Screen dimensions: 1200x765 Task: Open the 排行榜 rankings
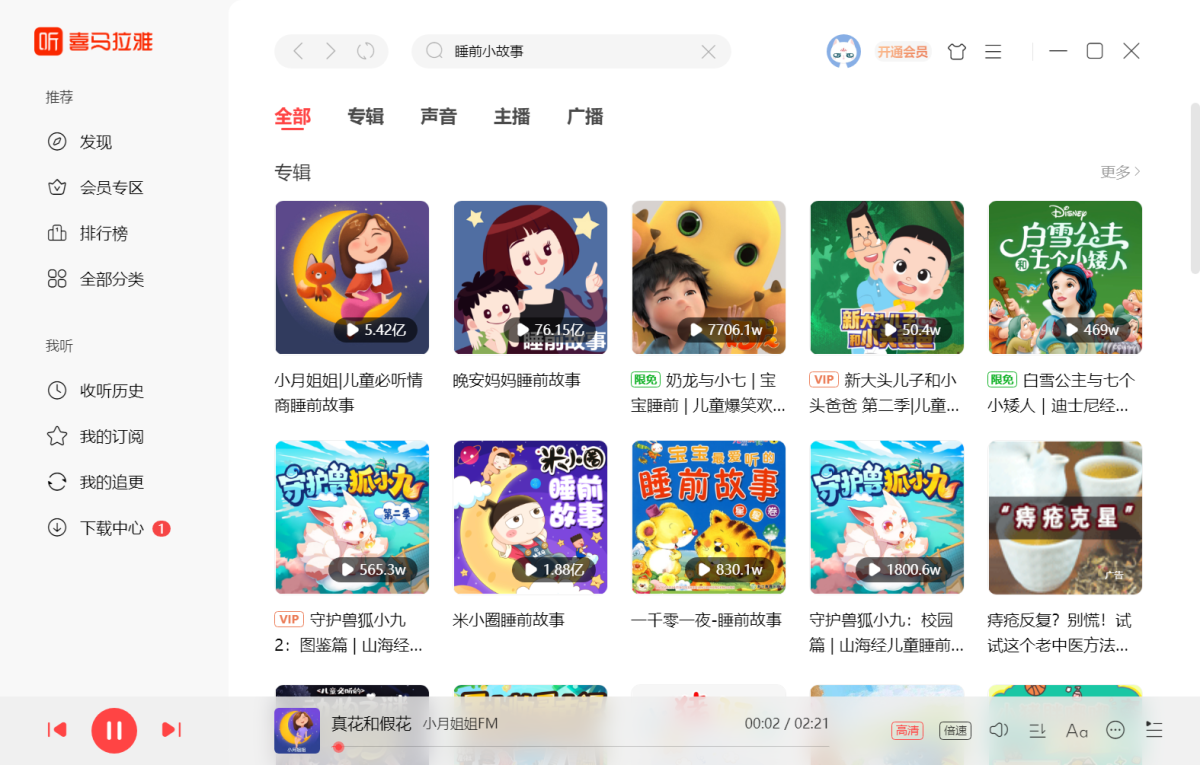[103, 234]
